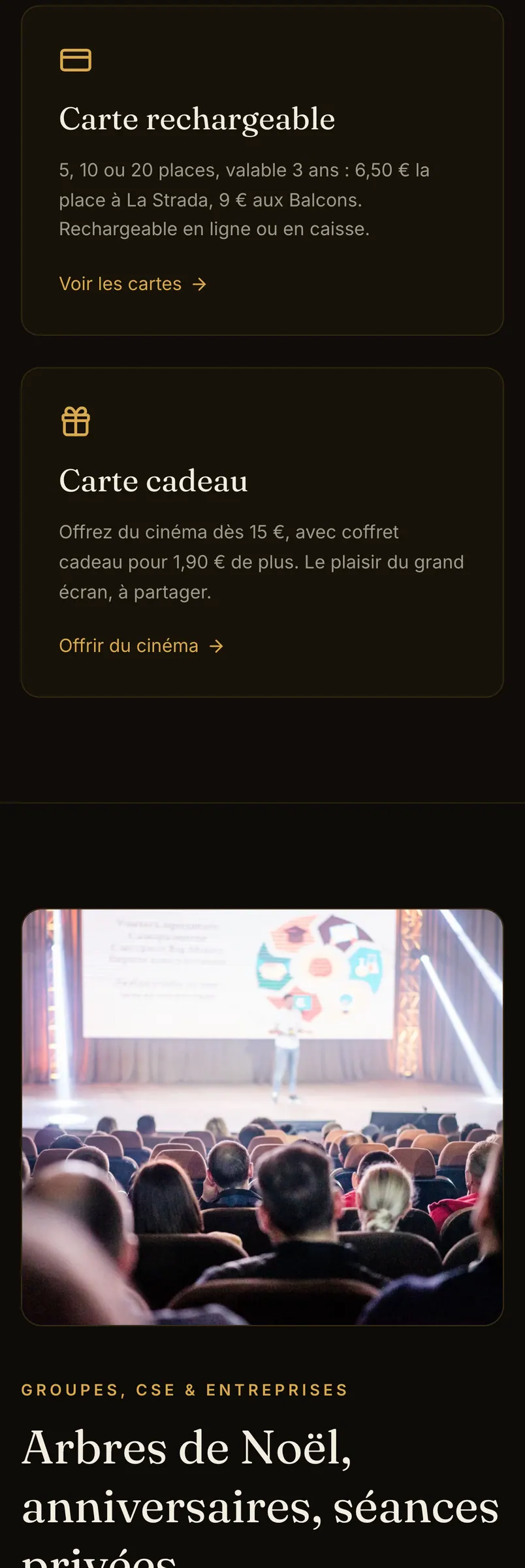Follow the Offrir du cinéma link
525x1568 pixels.
[x=142, y=645]
